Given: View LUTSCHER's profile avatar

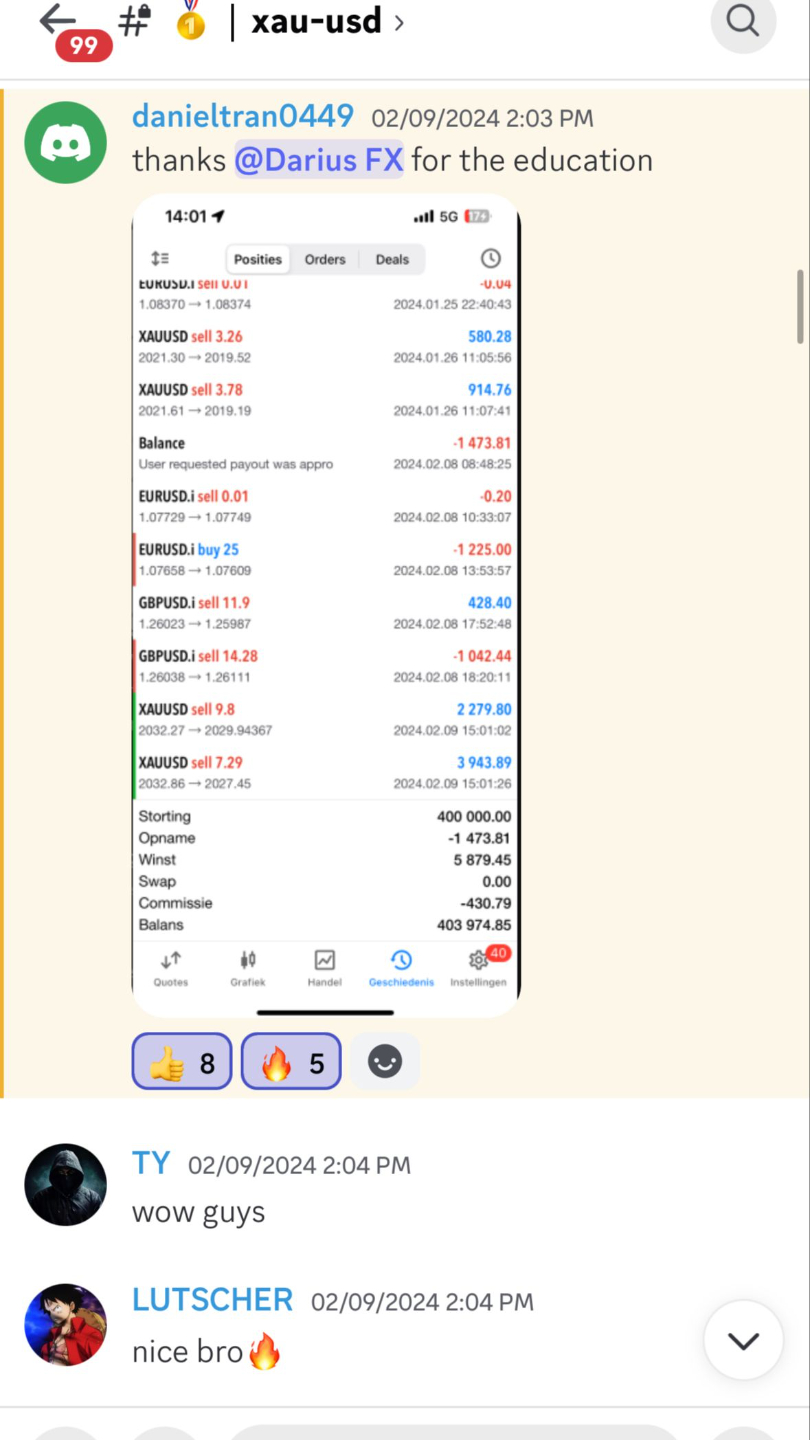Looking at the screenshot, I should point(65,1325).
